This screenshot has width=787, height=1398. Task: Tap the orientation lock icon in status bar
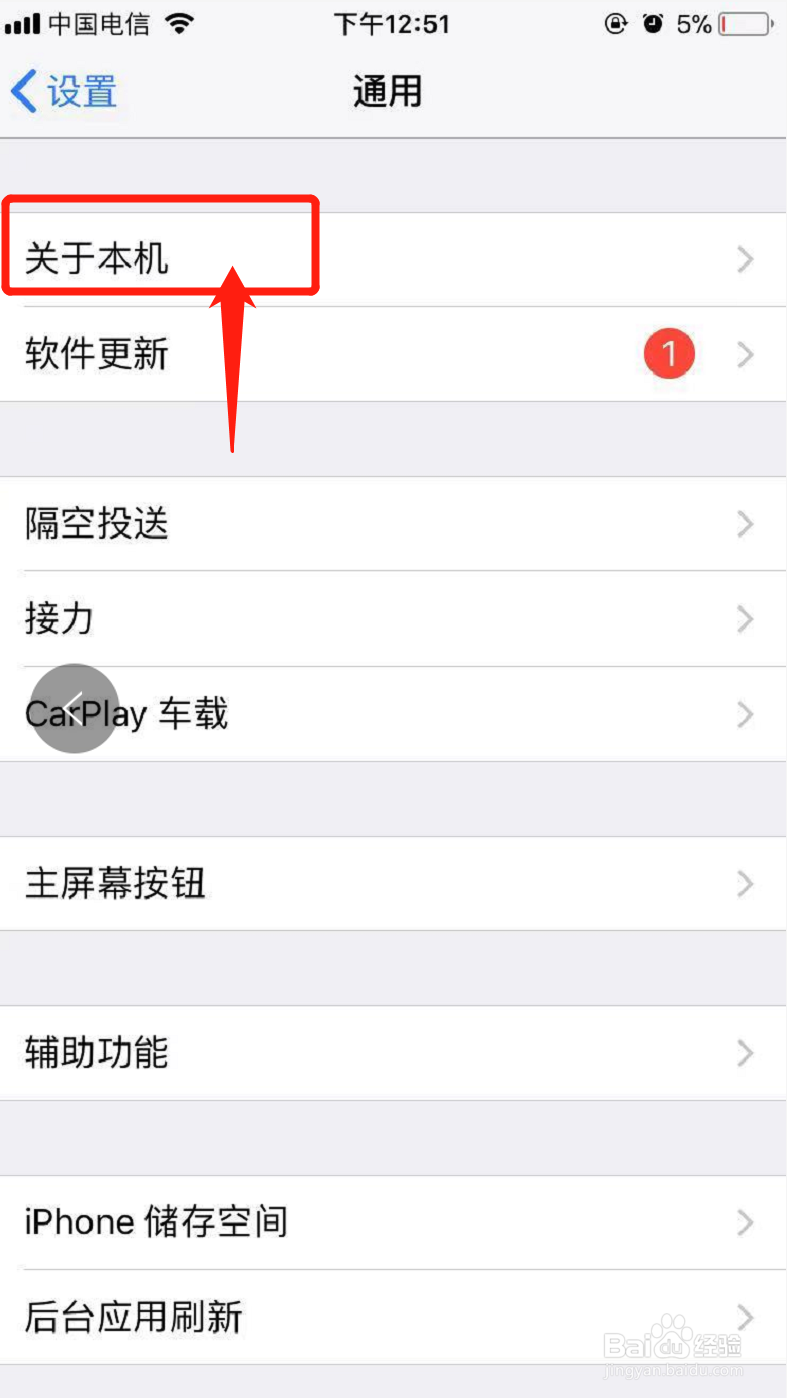(x=617, y=23)
